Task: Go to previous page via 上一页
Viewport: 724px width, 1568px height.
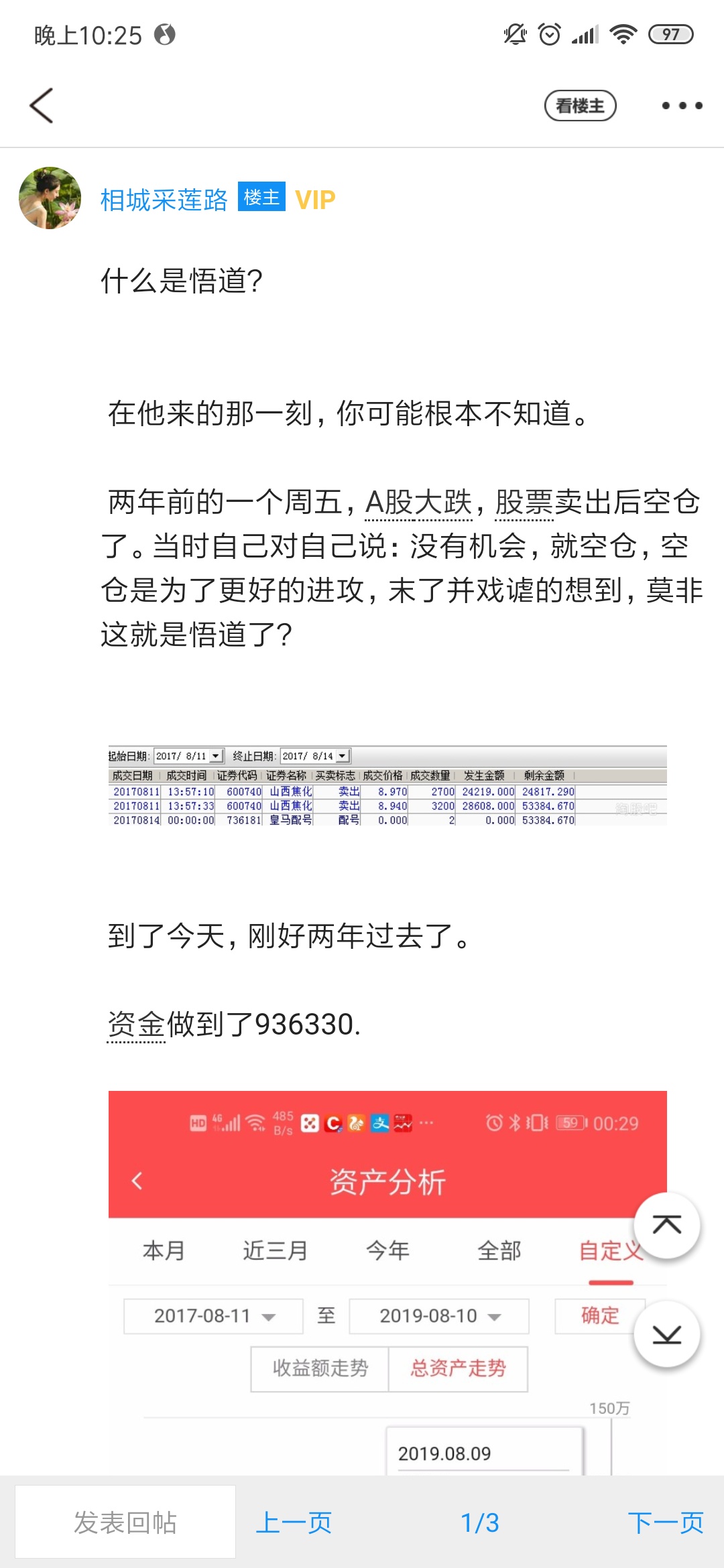Action: [x=294, y=1522]
